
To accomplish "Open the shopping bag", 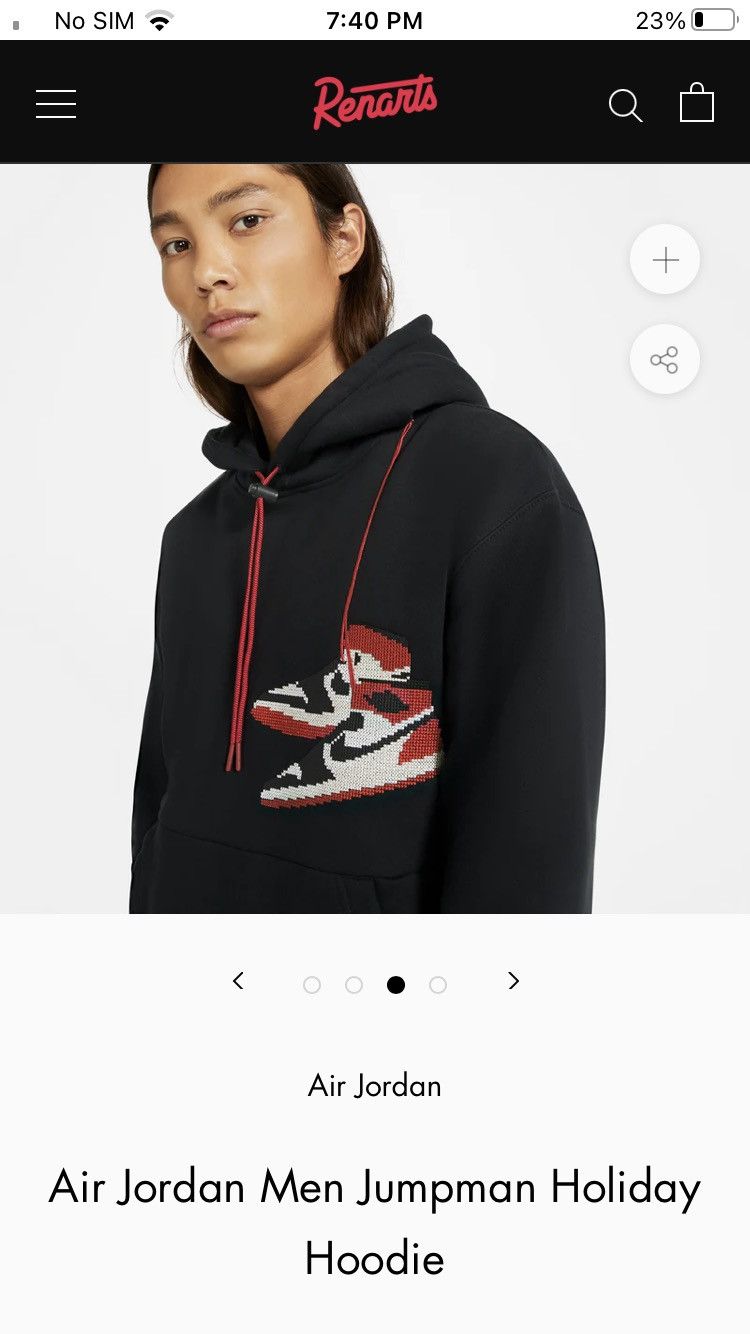I will pyautogui.click(x=697, y=102).
